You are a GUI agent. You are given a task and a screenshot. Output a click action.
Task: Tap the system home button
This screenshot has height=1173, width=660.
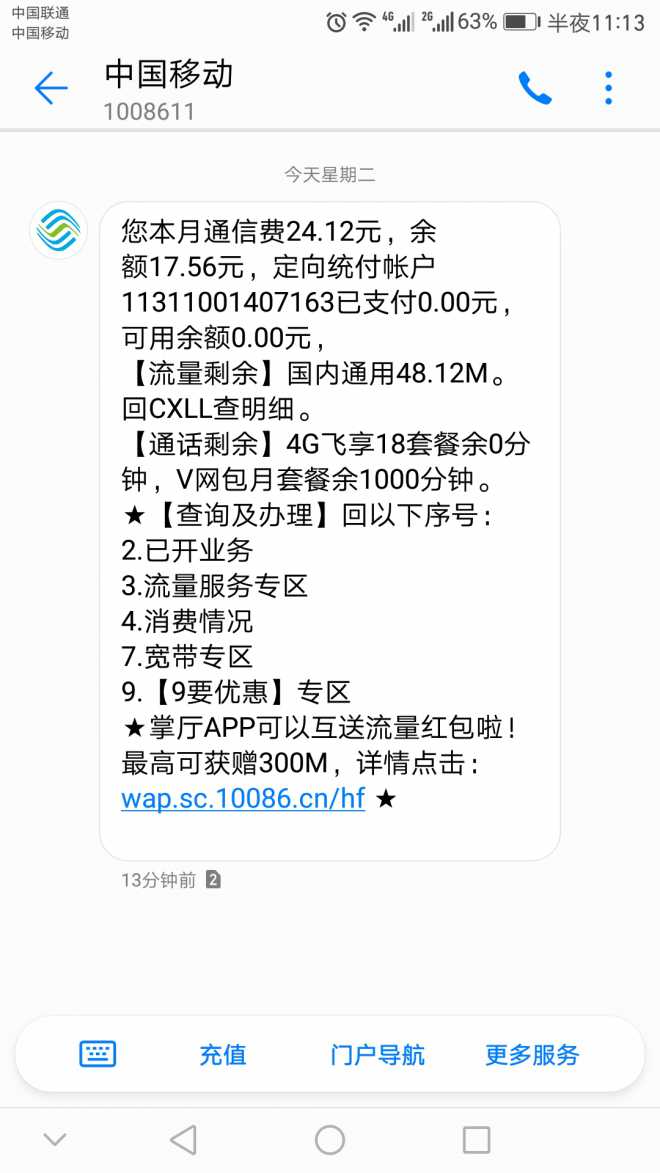click(329, 1140)
